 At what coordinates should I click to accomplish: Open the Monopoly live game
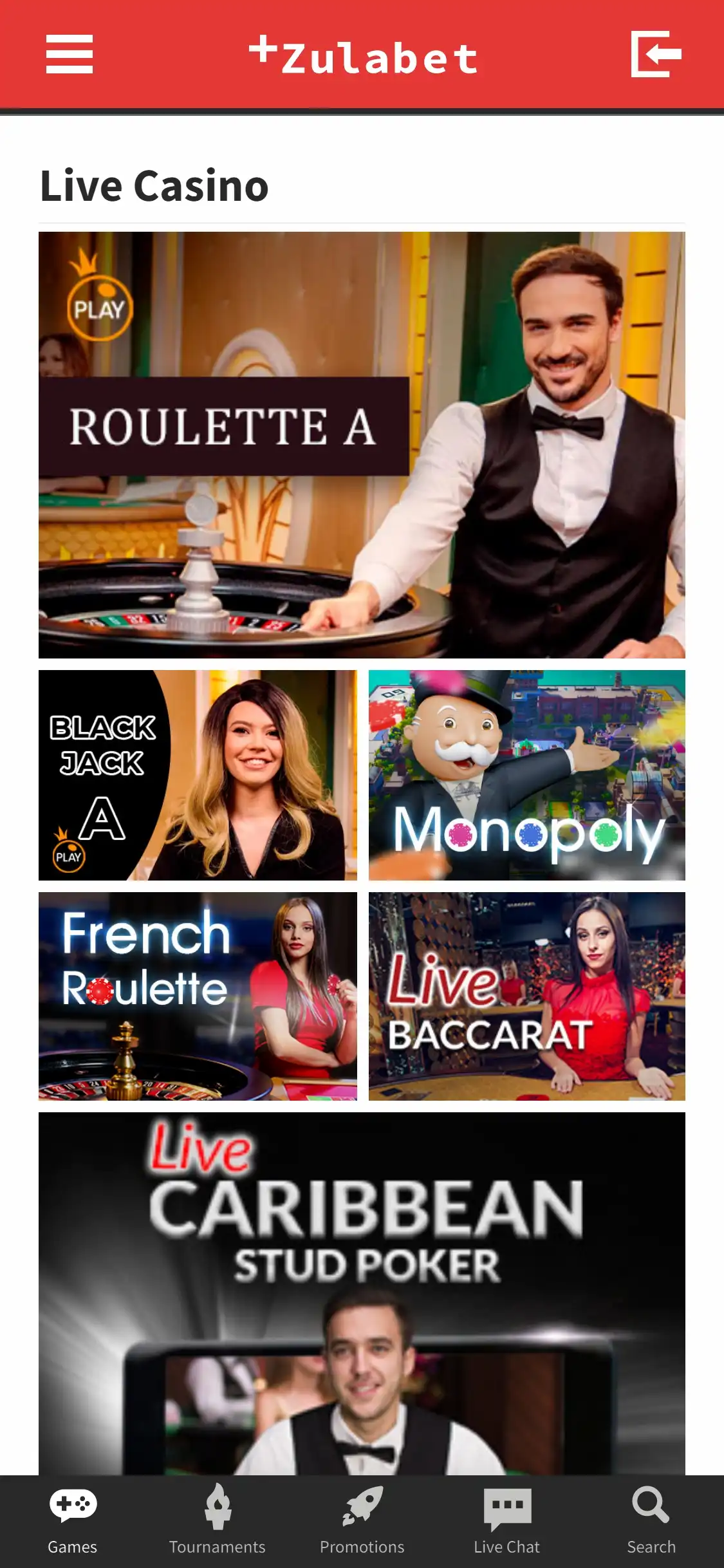[x=526, y=775]
